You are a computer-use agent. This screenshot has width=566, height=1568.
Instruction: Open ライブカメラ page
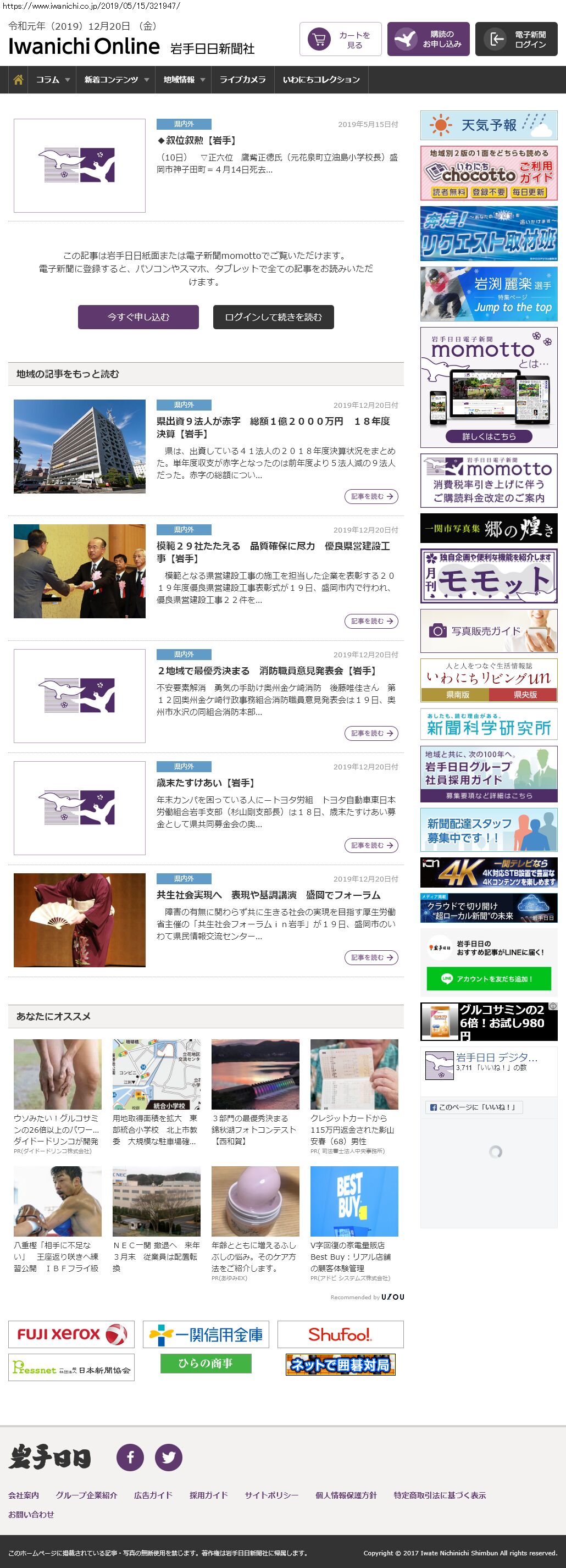242,80
